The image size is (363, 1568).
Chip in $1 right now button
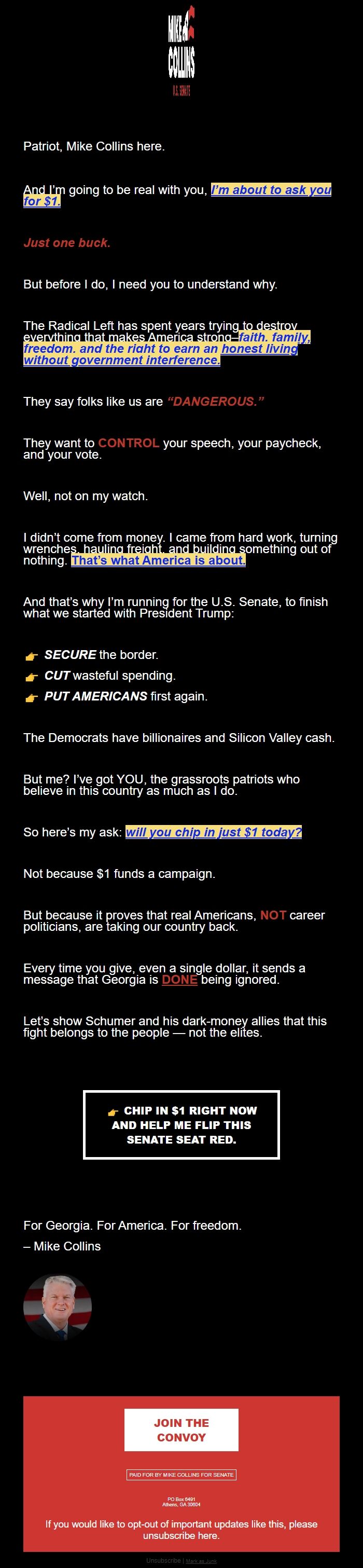[x=181, y=1124]
